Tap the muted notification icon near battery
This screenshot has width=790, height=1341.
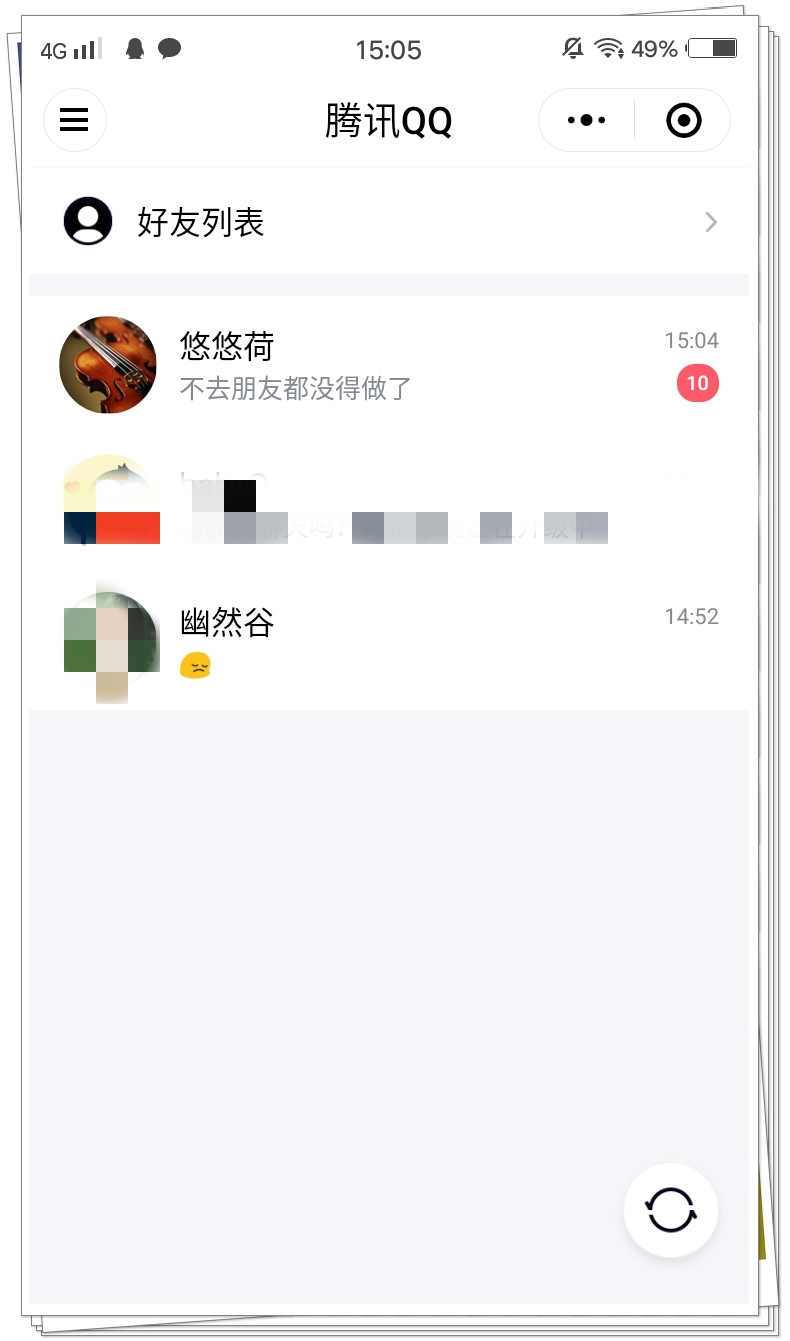573,47
